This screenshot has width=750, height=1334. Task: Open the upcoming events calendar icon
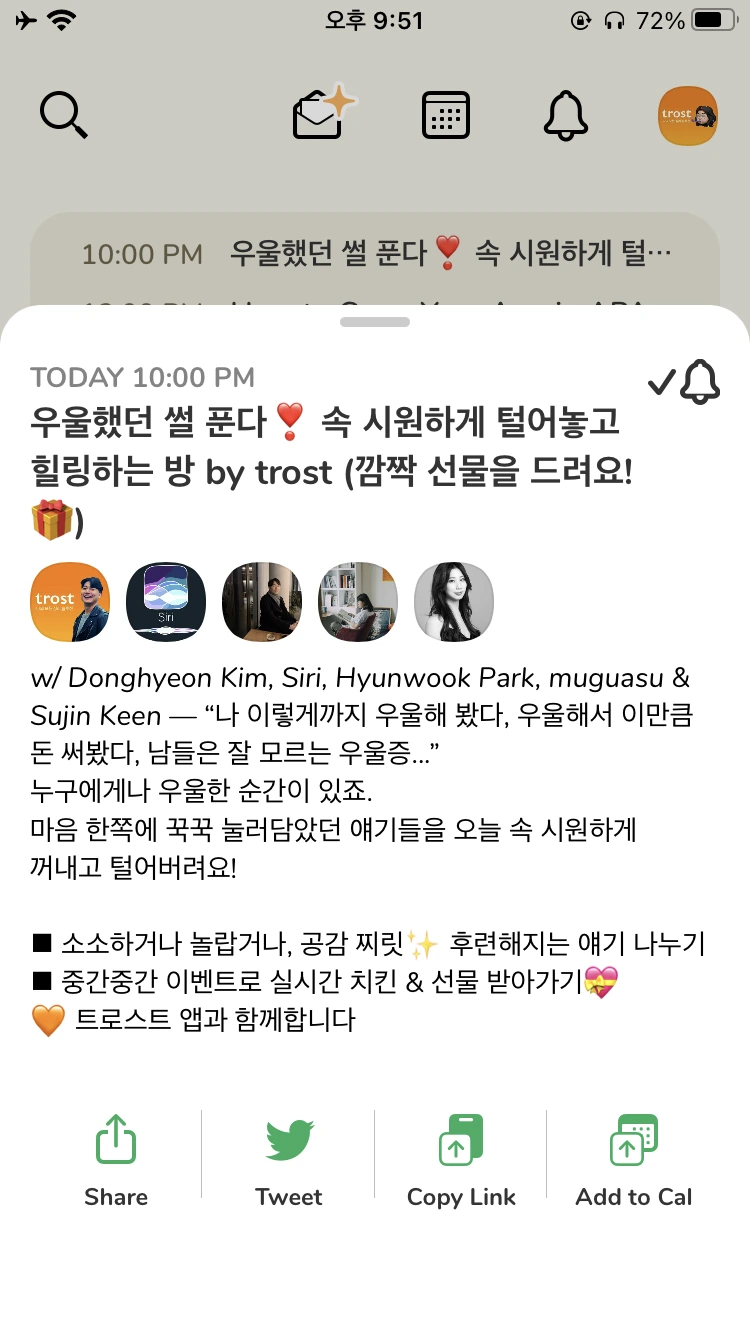tap(444, 114)
